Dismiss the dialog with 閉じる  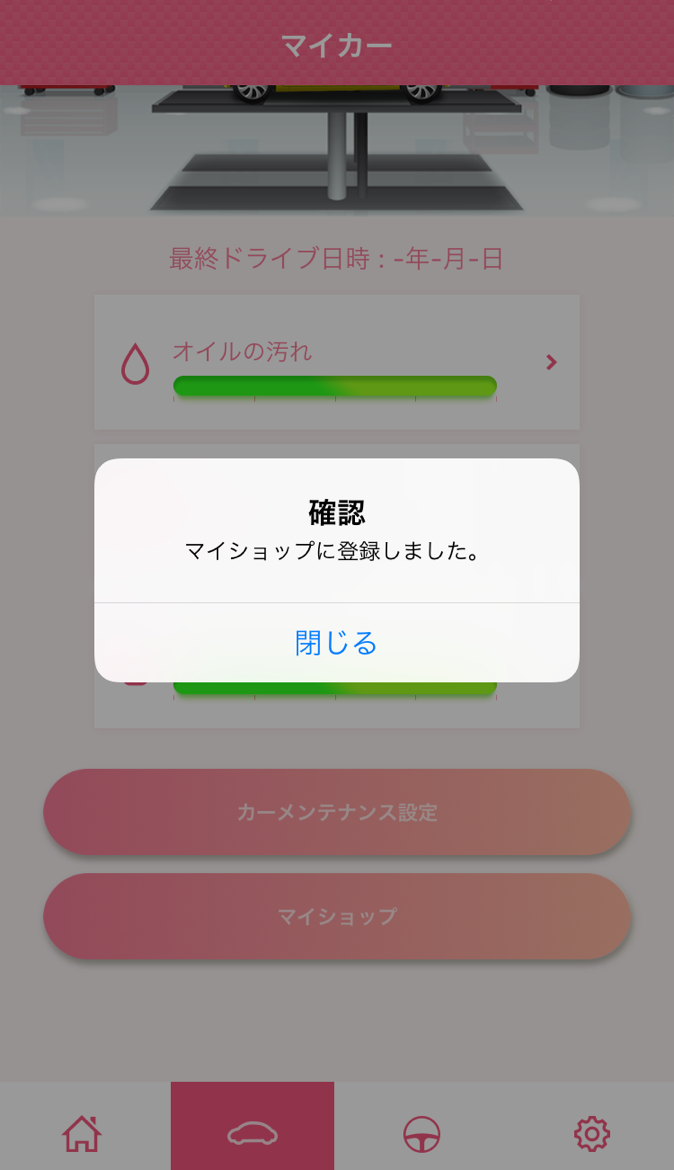[x=336, y=643]
